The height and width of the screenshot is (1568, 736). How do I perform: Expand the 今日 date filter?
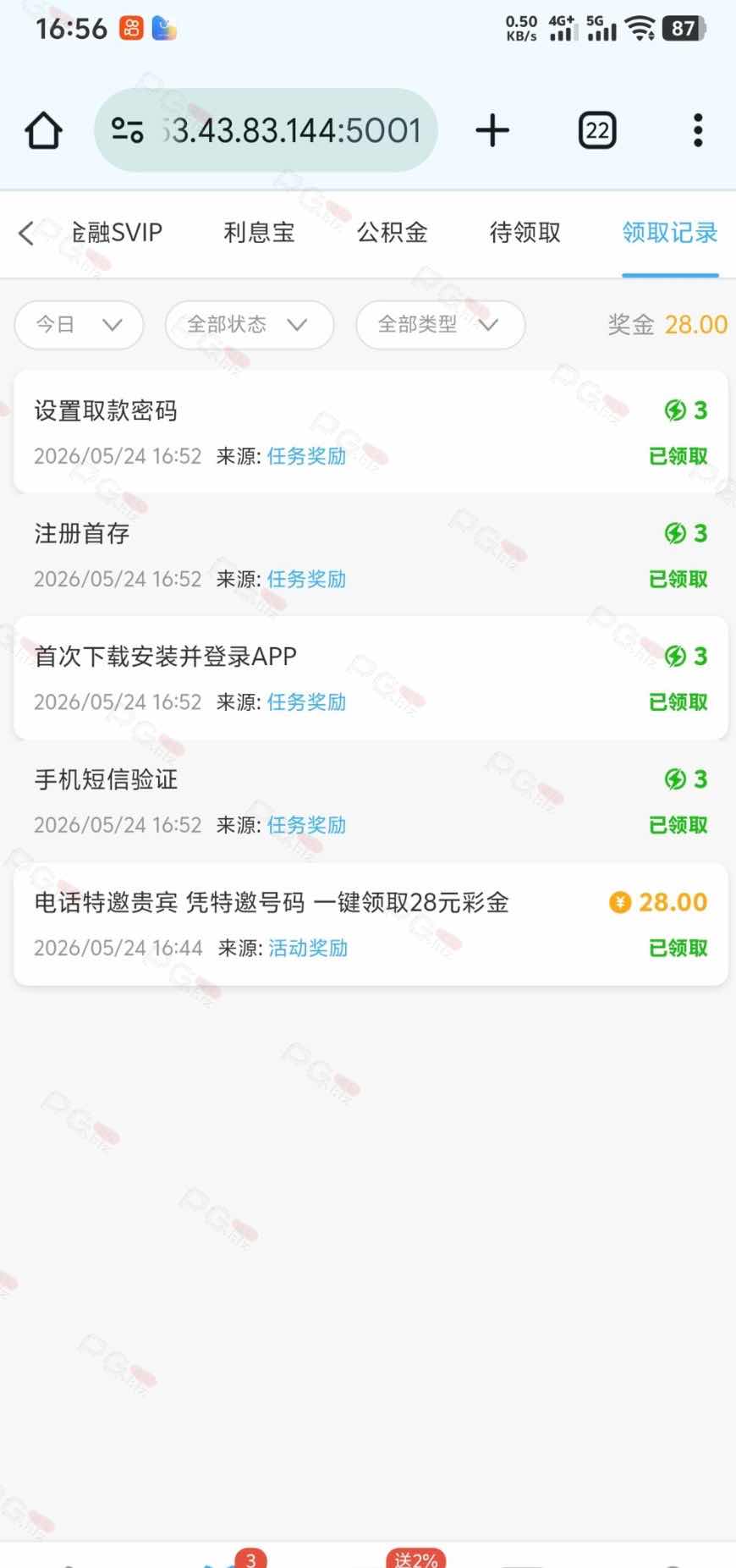click(79, 325)
